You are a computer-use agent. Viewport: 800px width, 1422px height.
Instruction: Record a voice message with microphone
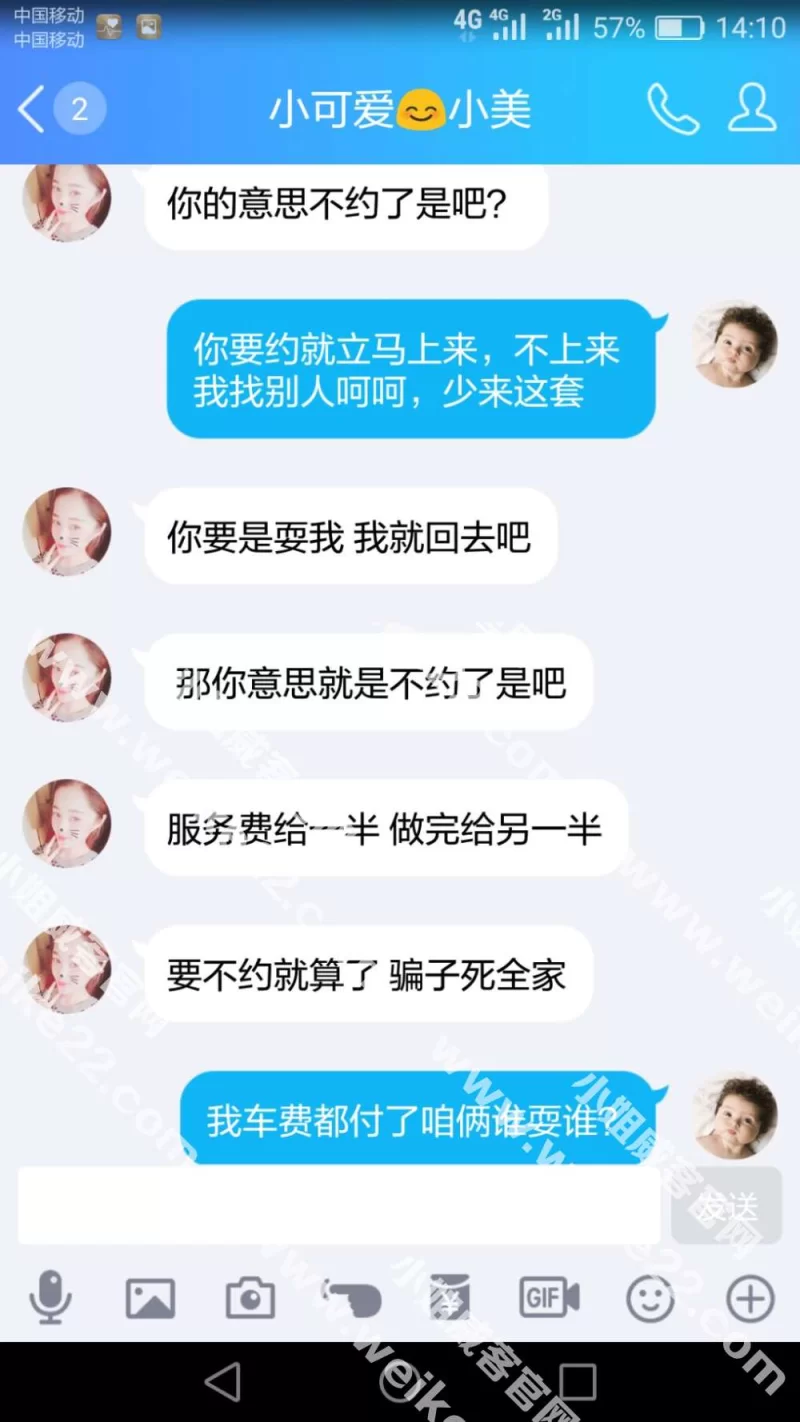coord(50,1299)
